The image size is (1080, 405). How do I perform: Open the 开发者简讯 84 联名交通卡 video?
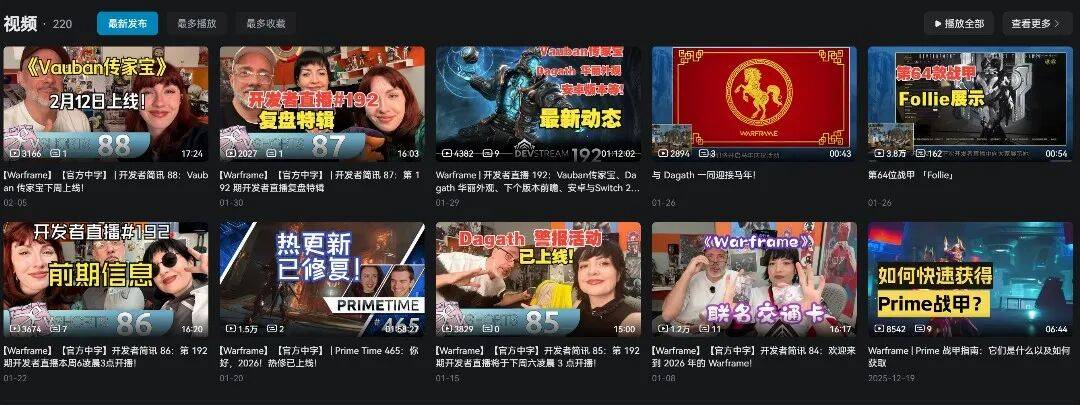click(754, 279)
